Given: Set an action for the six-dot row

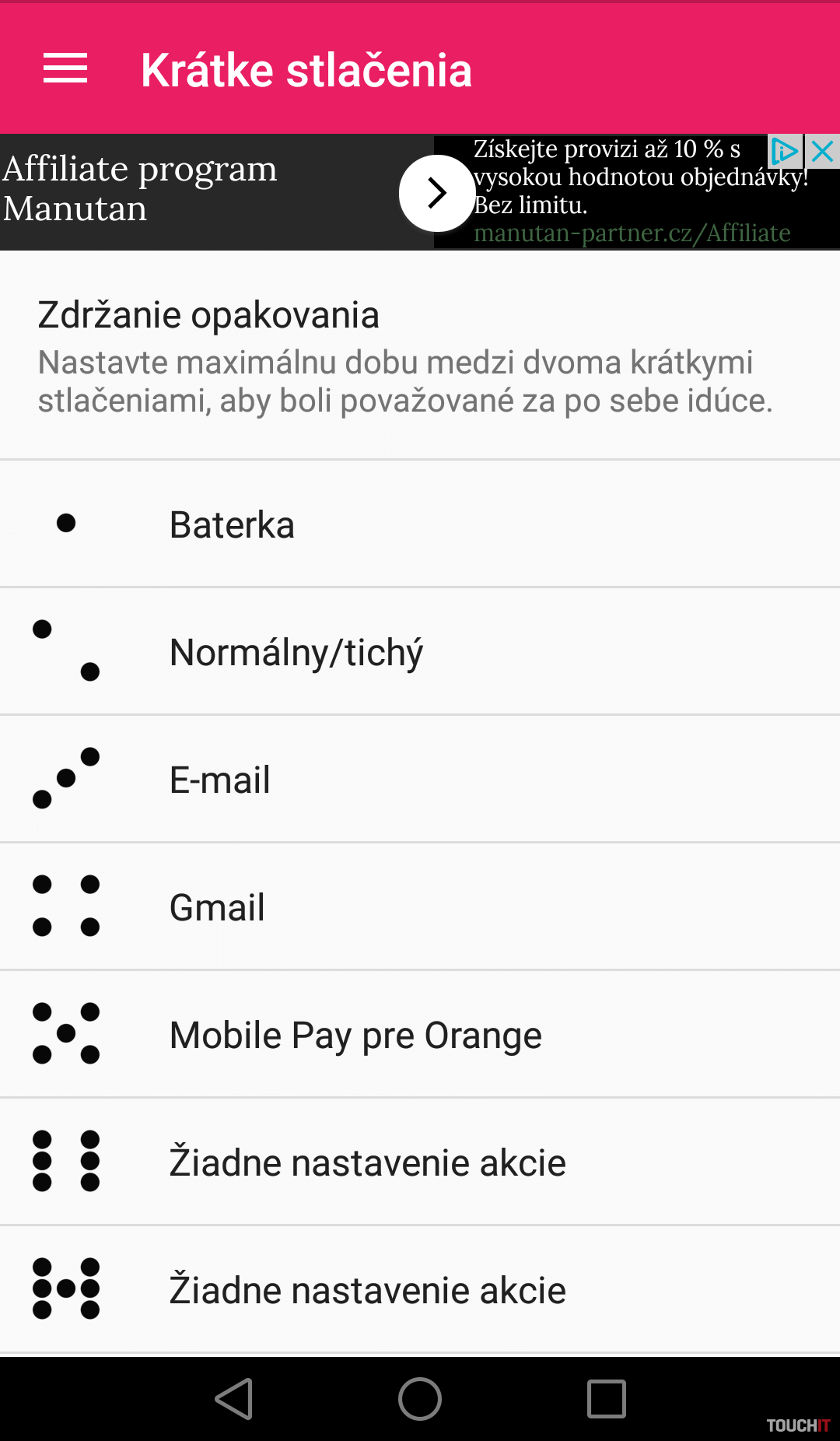Looking at the screenshot, I should click(420, 1162).
